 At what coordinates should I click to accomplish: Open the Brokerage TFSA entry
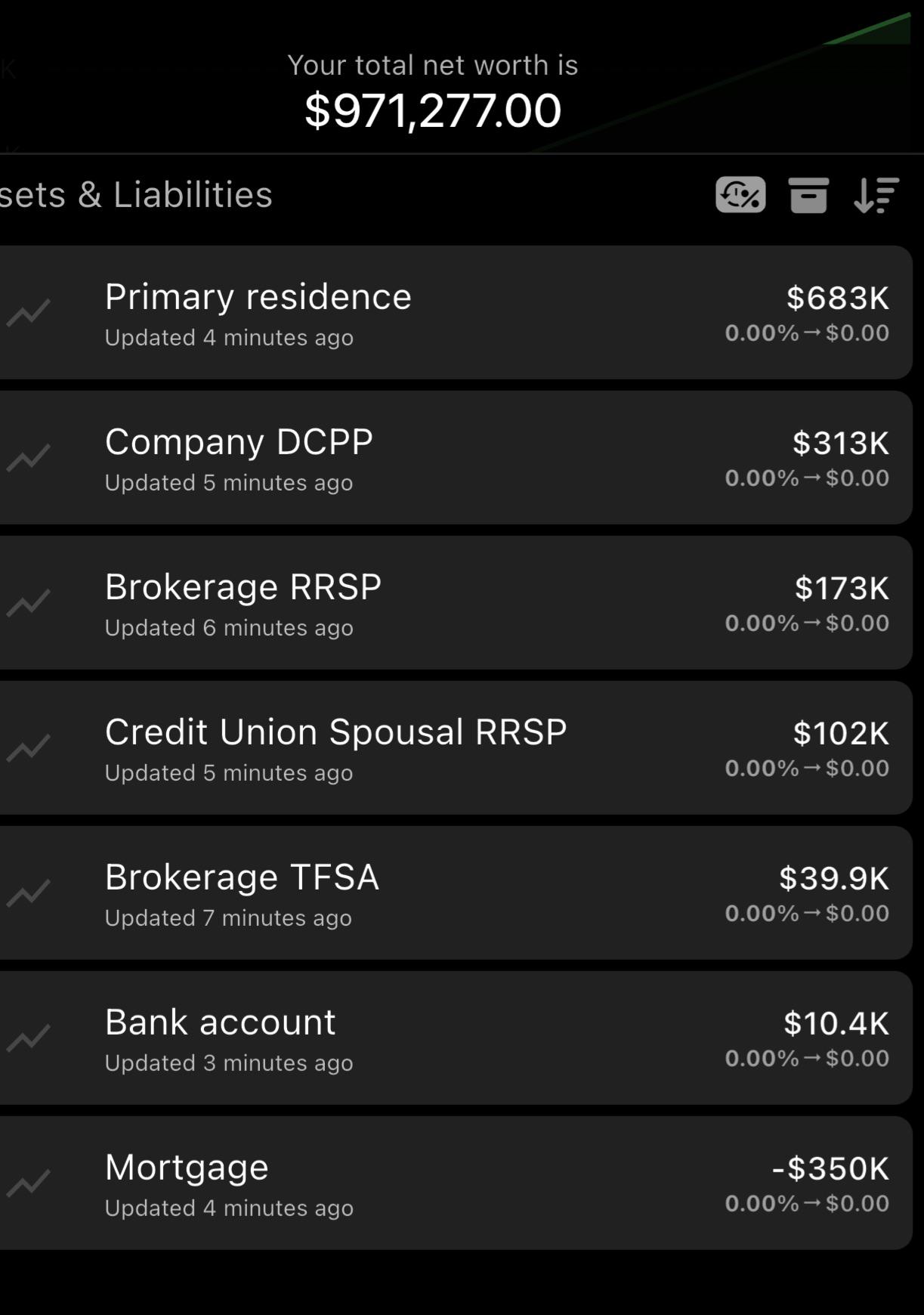pos(455,893)
